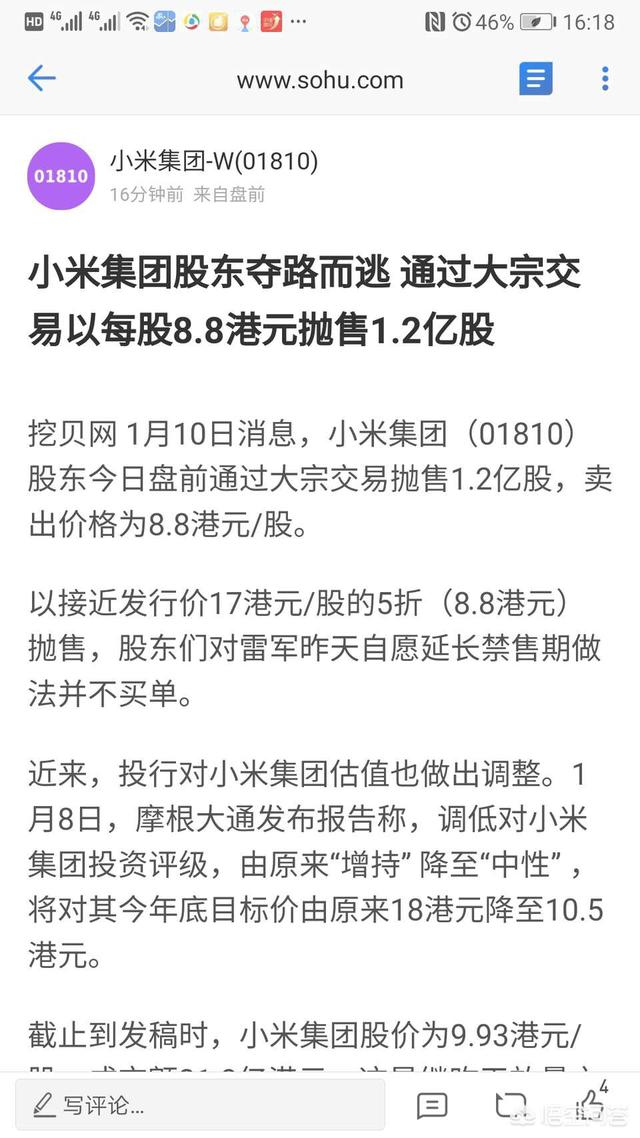View the comments list icon
The image size is (640, 1138).
coord(432,1106)
